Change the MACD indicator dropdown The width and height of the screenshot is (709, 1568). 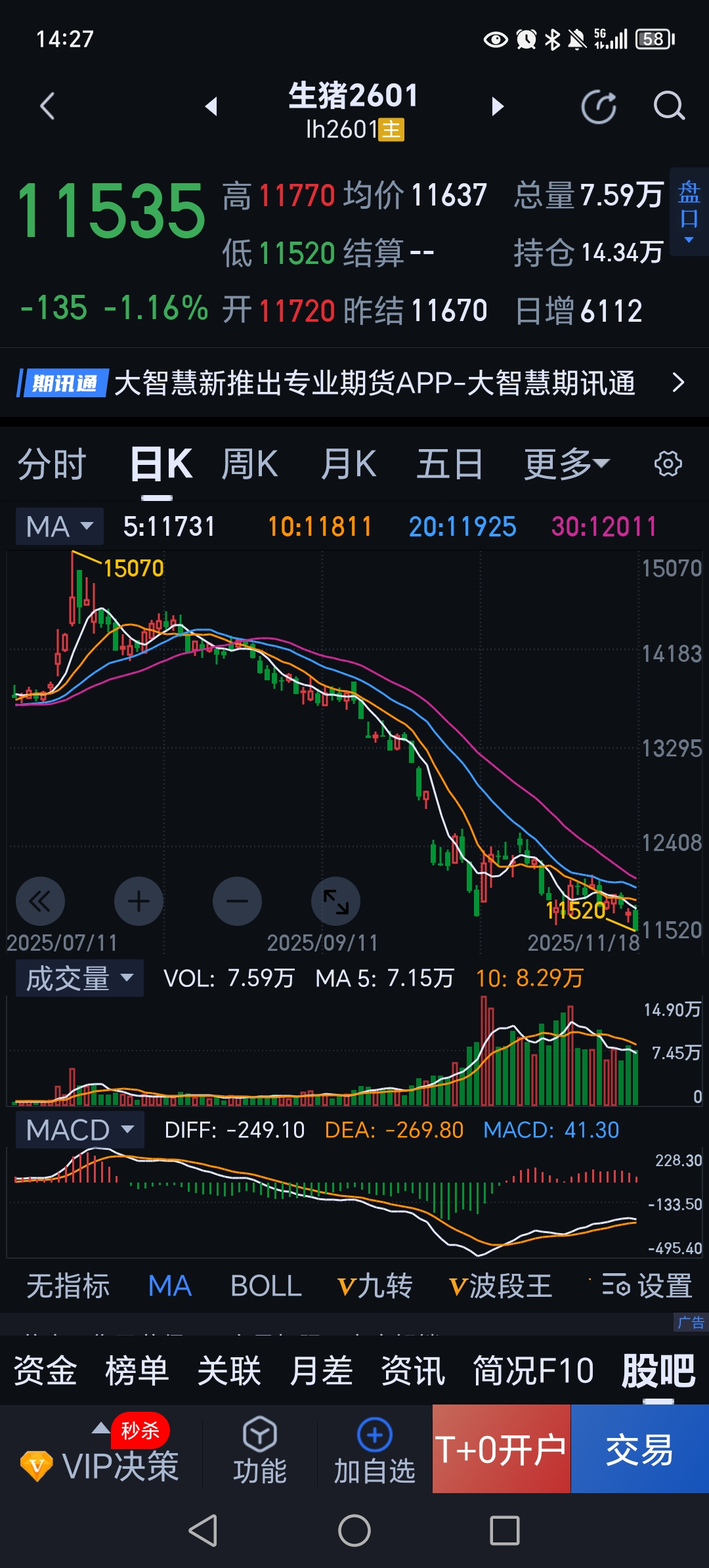point(79,1130)
